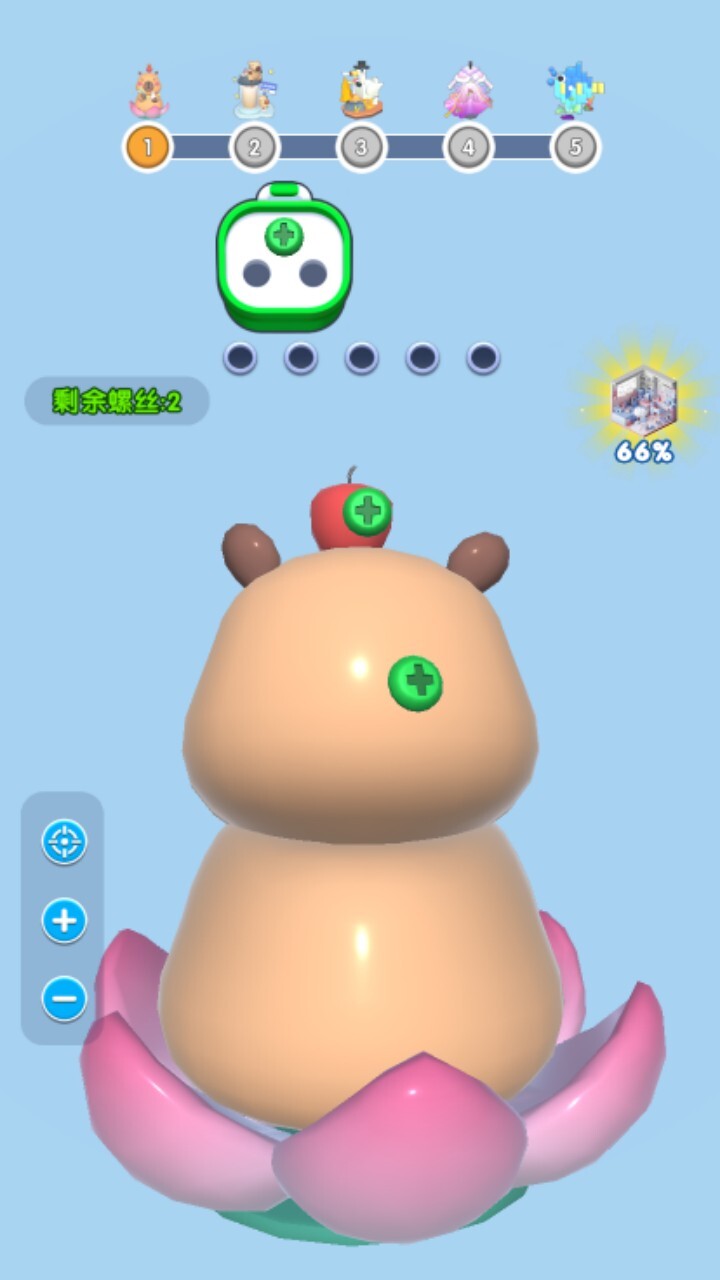Image resolution: width=720 pixels, height=1280 pixels.
Task: Open the room reward showing 66%
Action: (644, 404)
